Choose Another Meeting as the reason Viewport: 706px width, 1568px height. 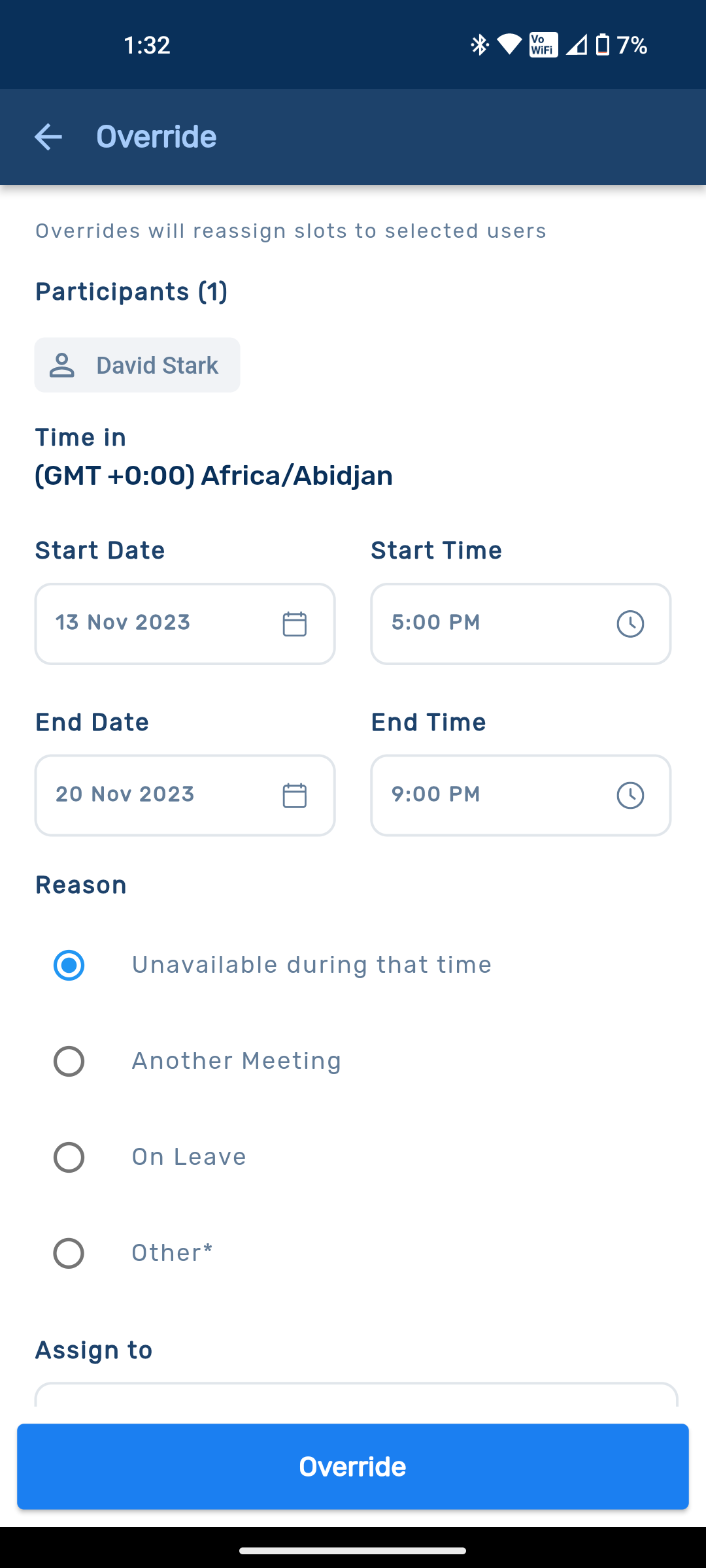(69, 1061)
